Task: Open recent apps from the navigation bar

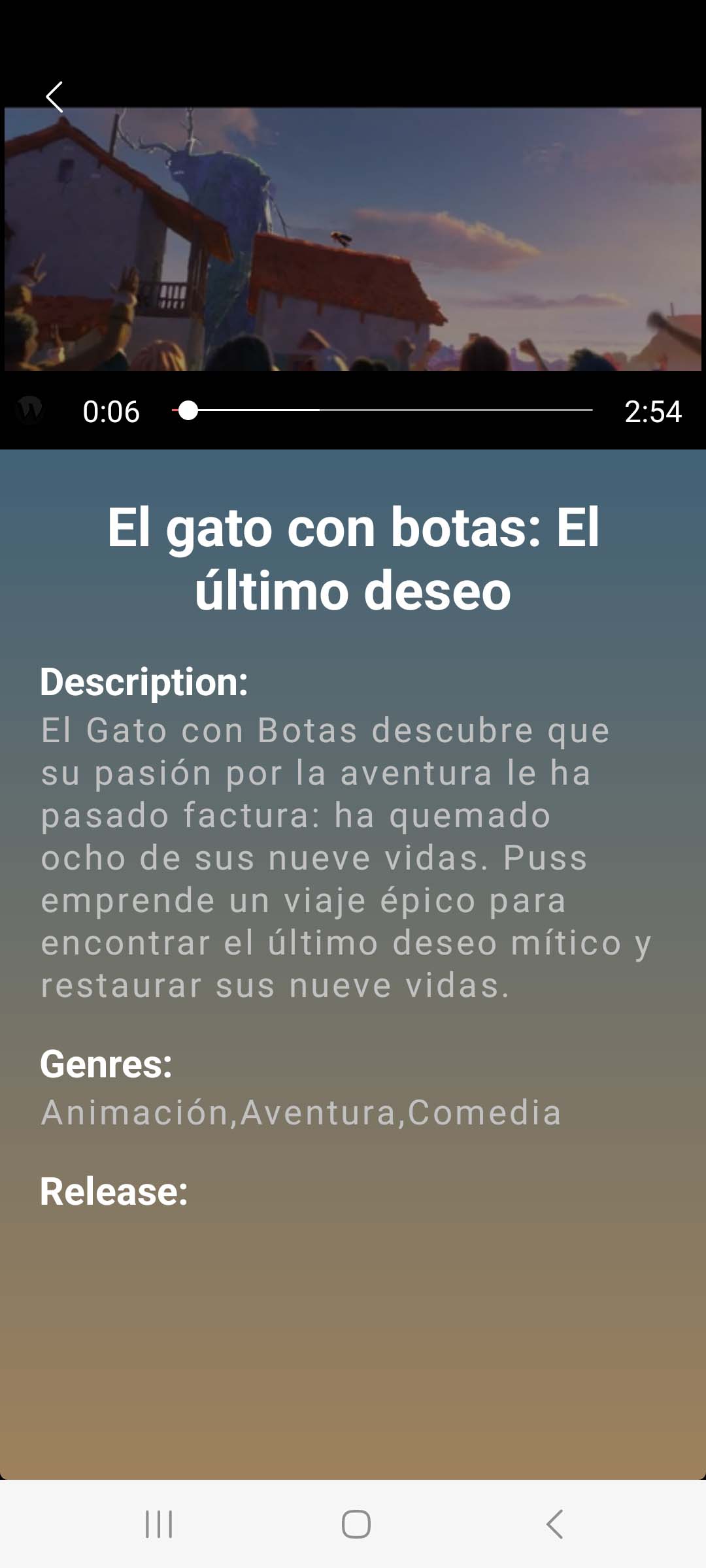Action: (159, 1524)
